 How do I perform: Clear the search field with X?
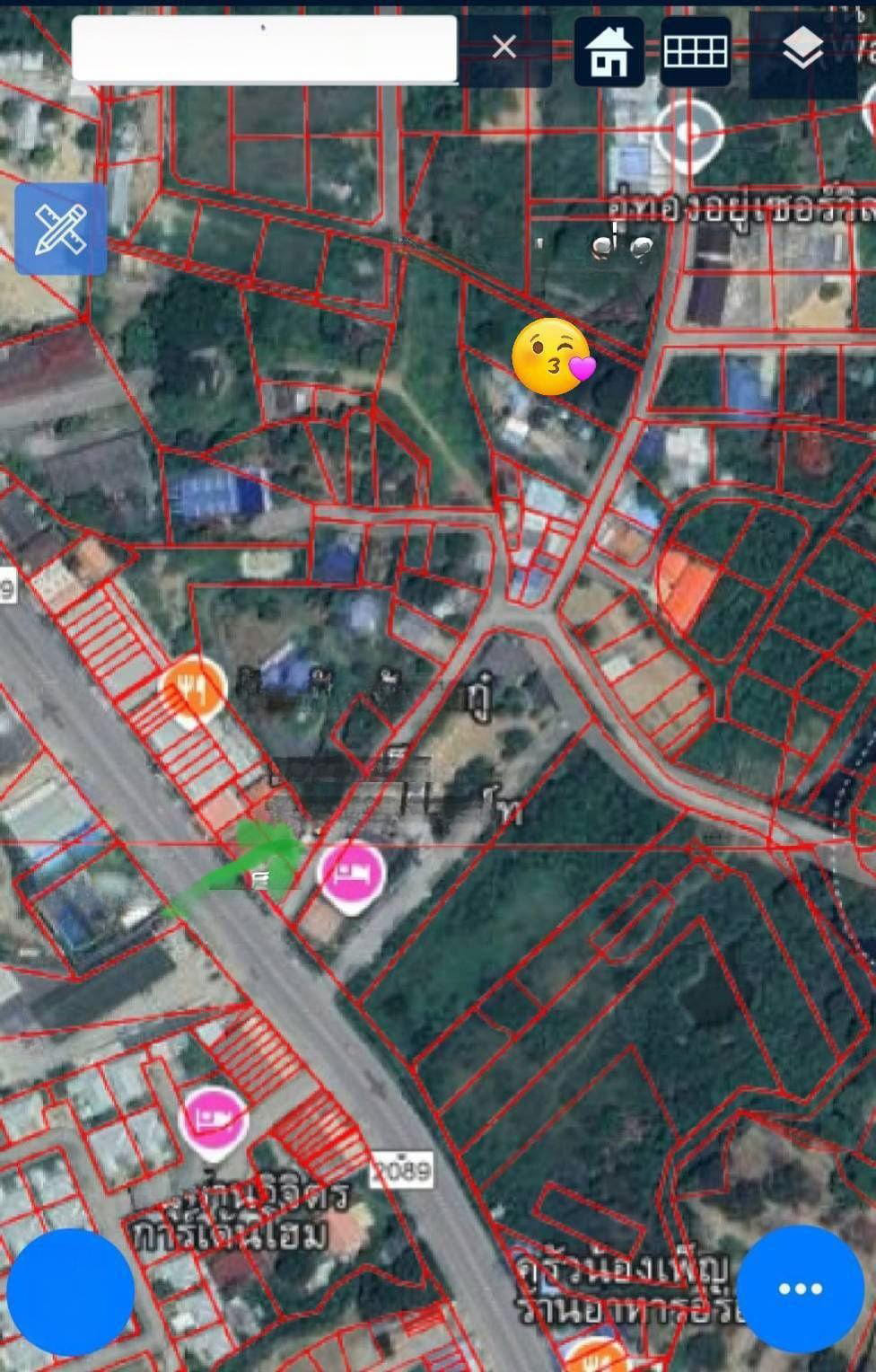504,48
